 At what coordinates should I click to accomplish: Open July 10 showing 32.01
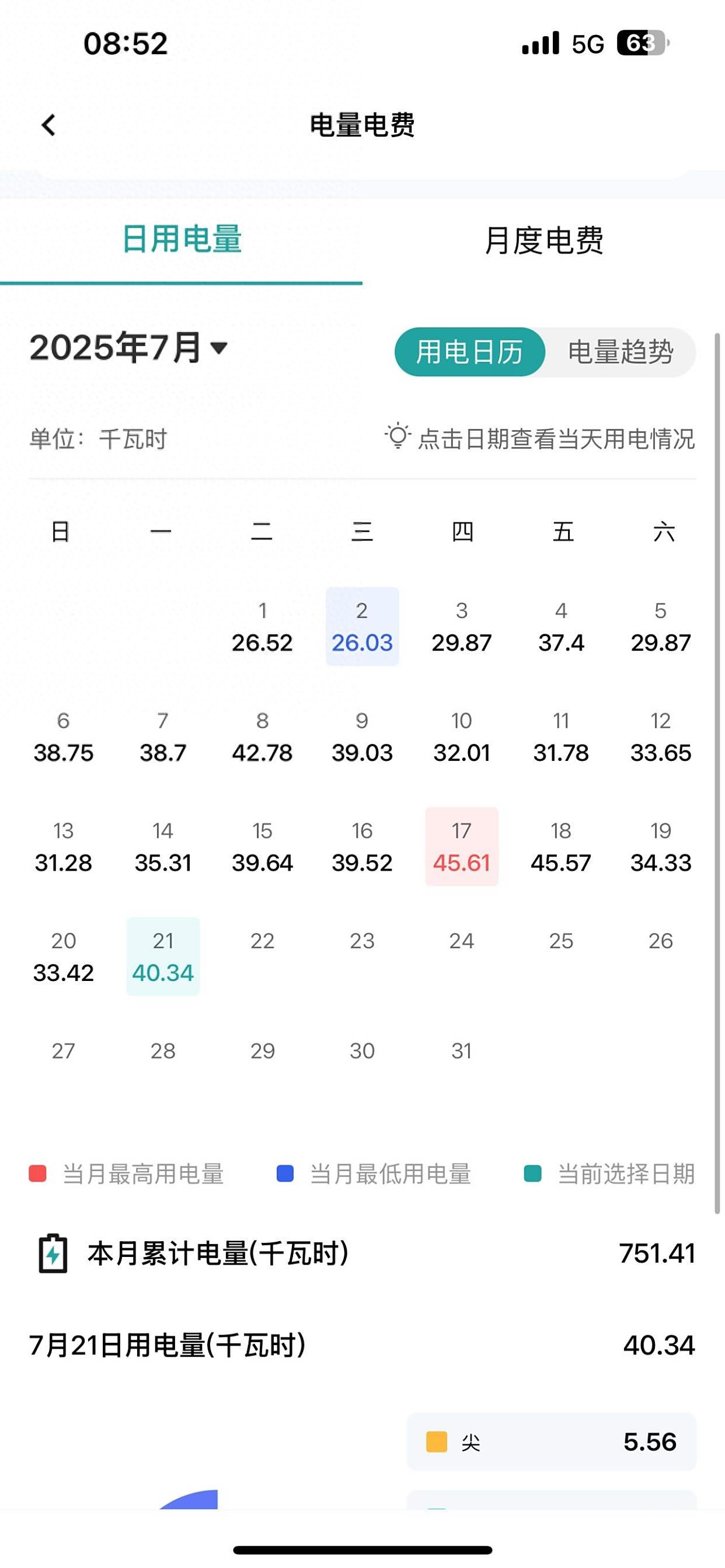(461, 736)
